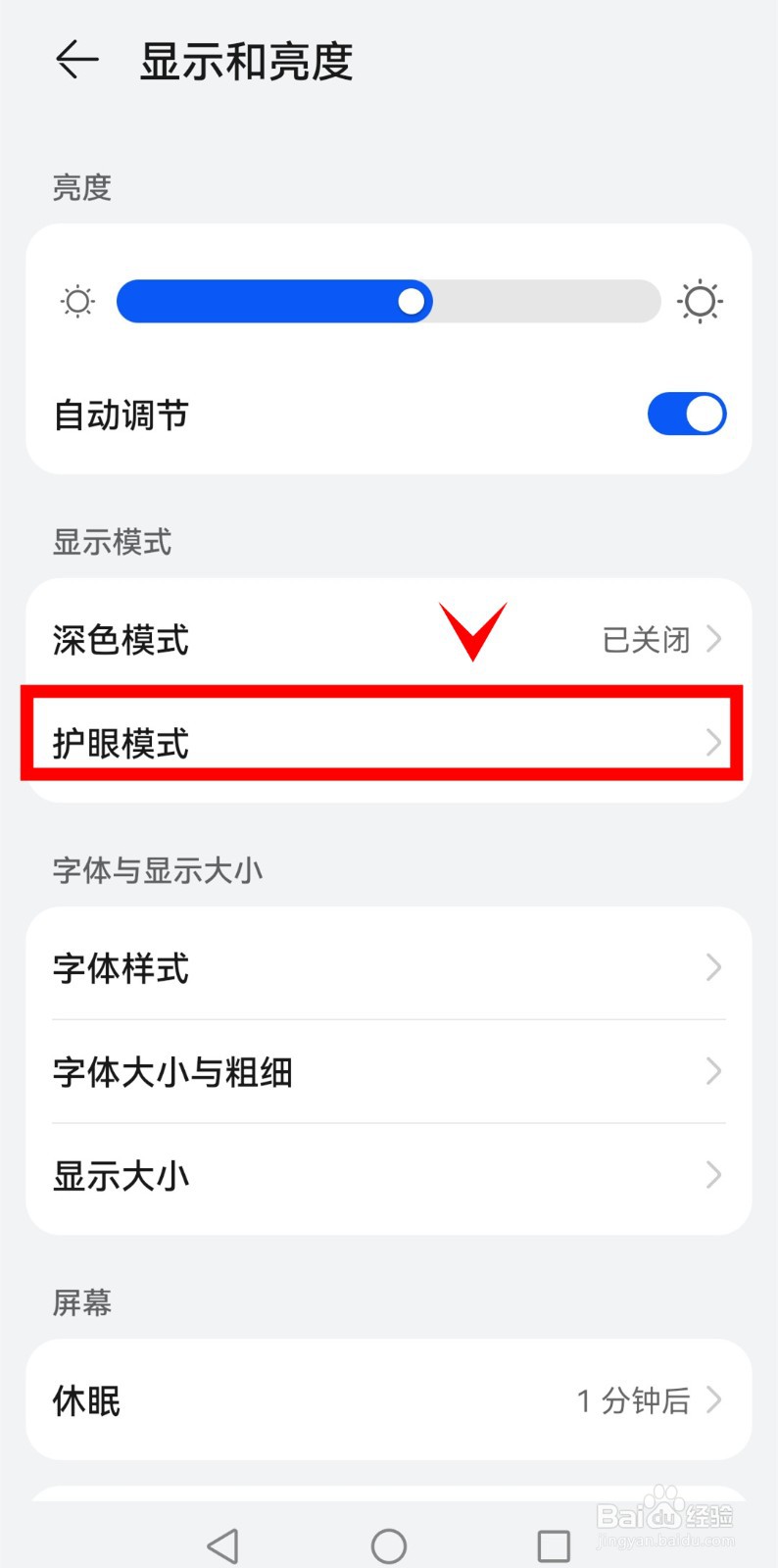Expand the 显示大小 display size chevron
The width and height of the screenshot is (778, 1568).
click(714, 1176)
